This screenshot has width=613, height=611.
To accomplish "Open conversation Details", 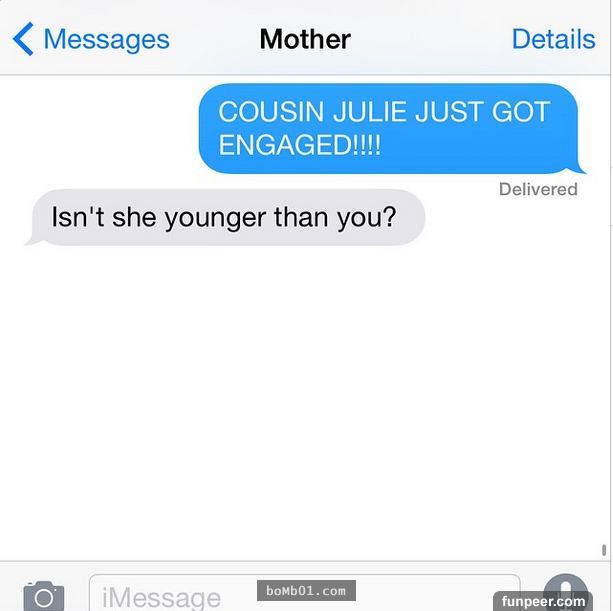I will coord(553,40).
